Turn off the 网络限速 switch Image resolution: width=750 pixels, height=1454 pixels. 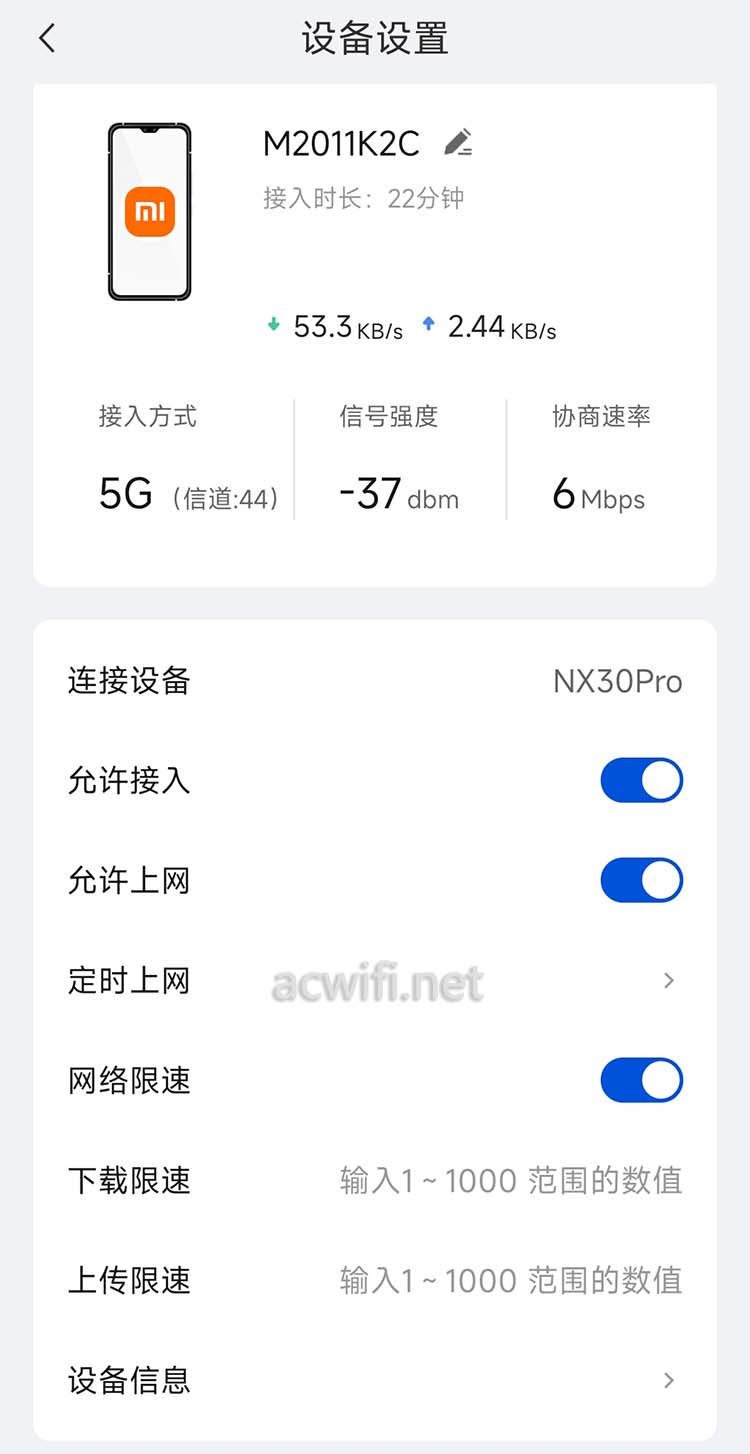641,1080
